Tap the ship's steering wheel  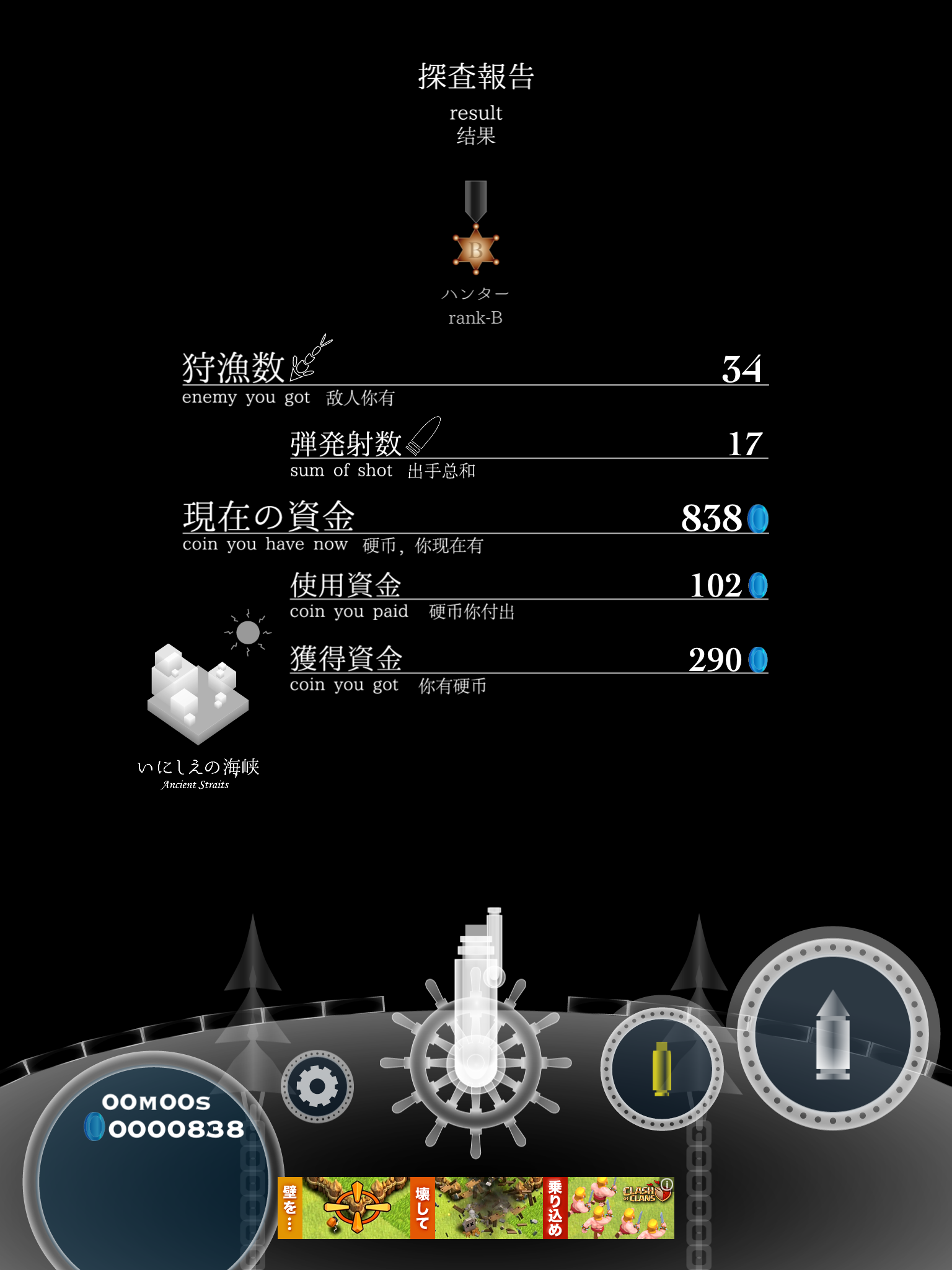coord(475,1062)
